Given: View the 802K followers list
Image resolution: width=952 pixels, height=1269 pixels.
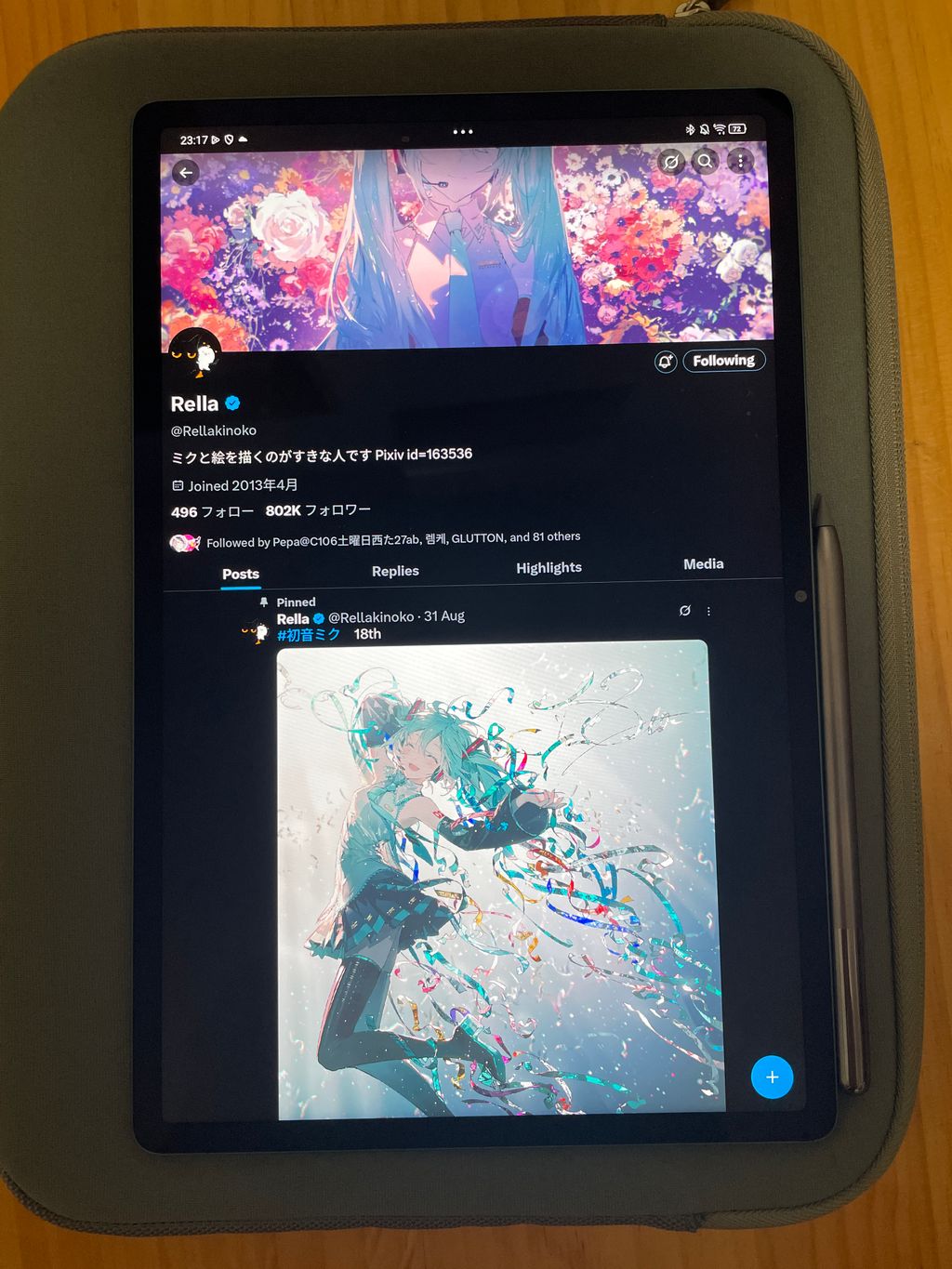Looking at the screenshot, I should point(318,510).
